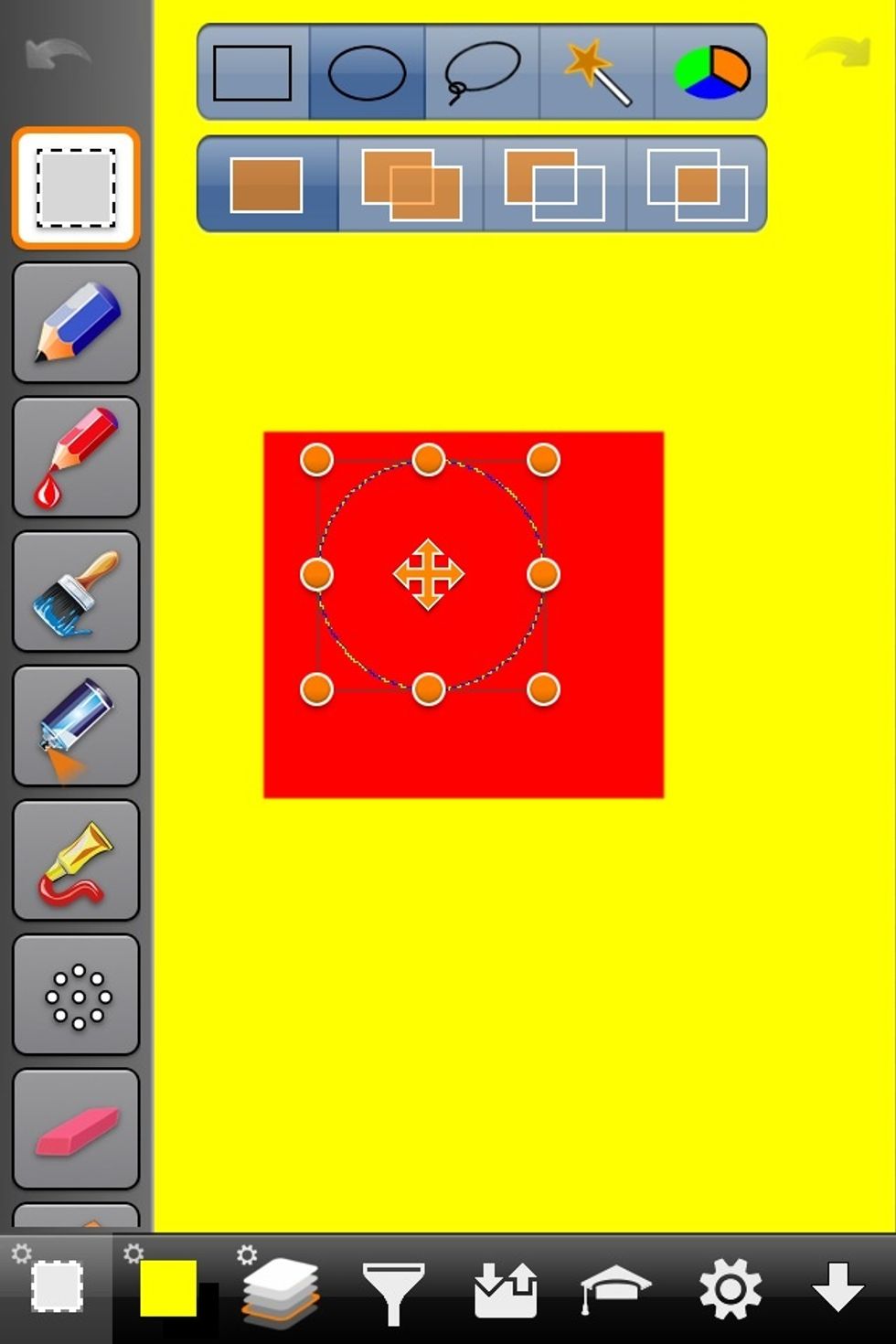Pick the pink eraser tool

[x=76, y=1129]
